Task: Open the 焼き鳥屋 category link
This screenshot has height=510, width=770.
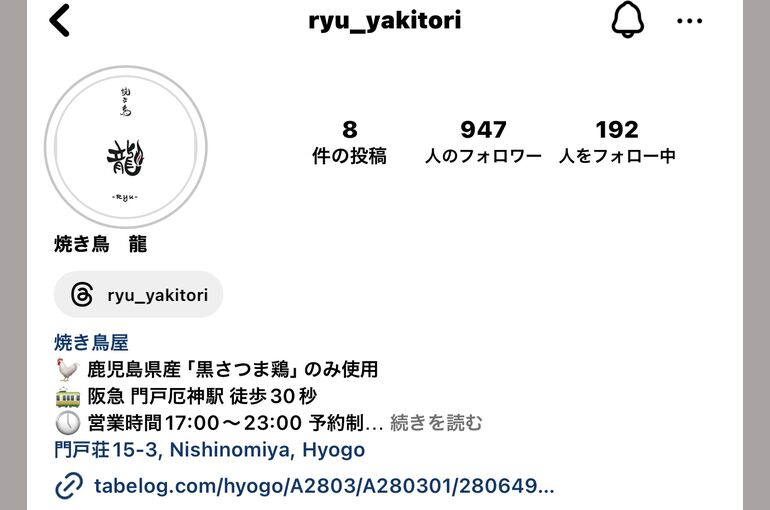Action: tap(91, 343)
